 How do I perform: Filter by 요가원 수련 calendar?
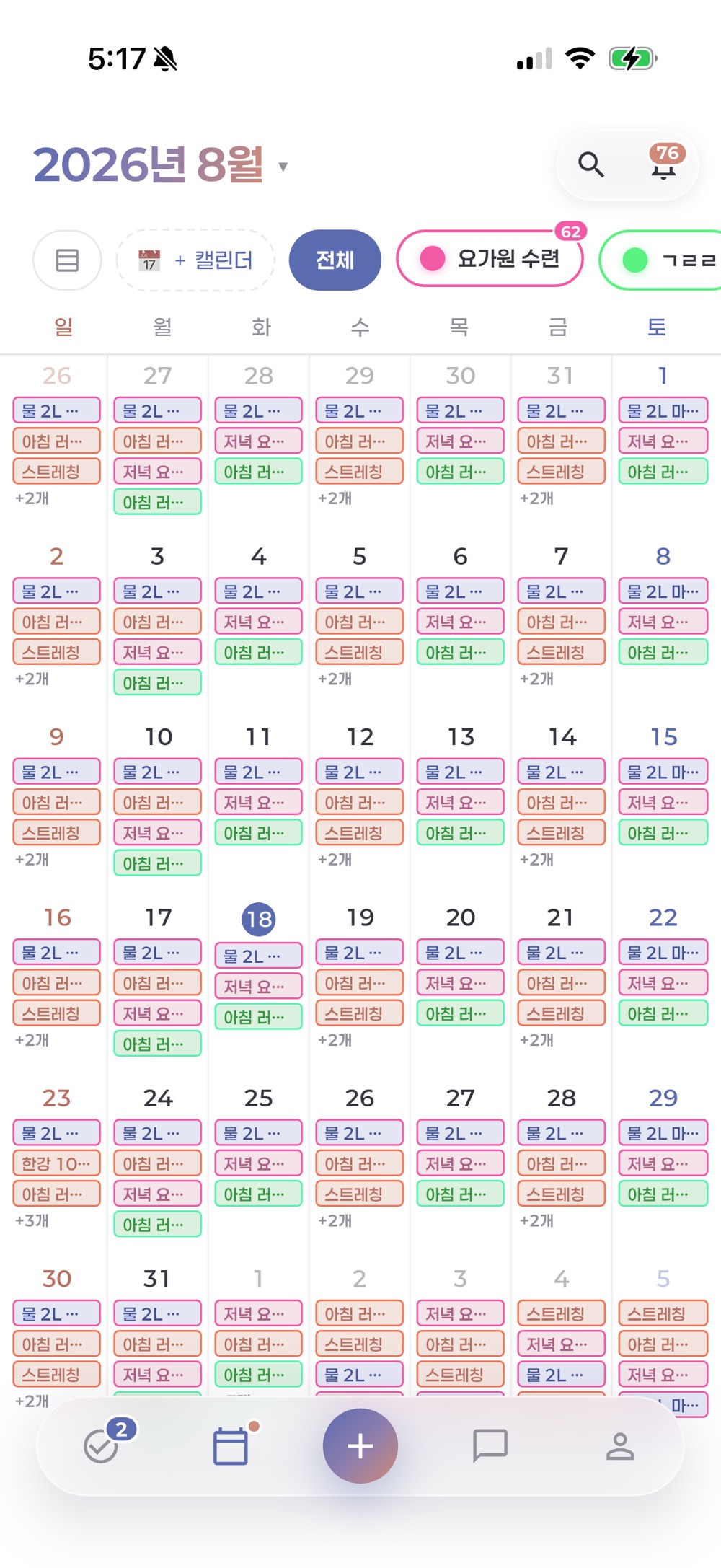coord(490,258)
